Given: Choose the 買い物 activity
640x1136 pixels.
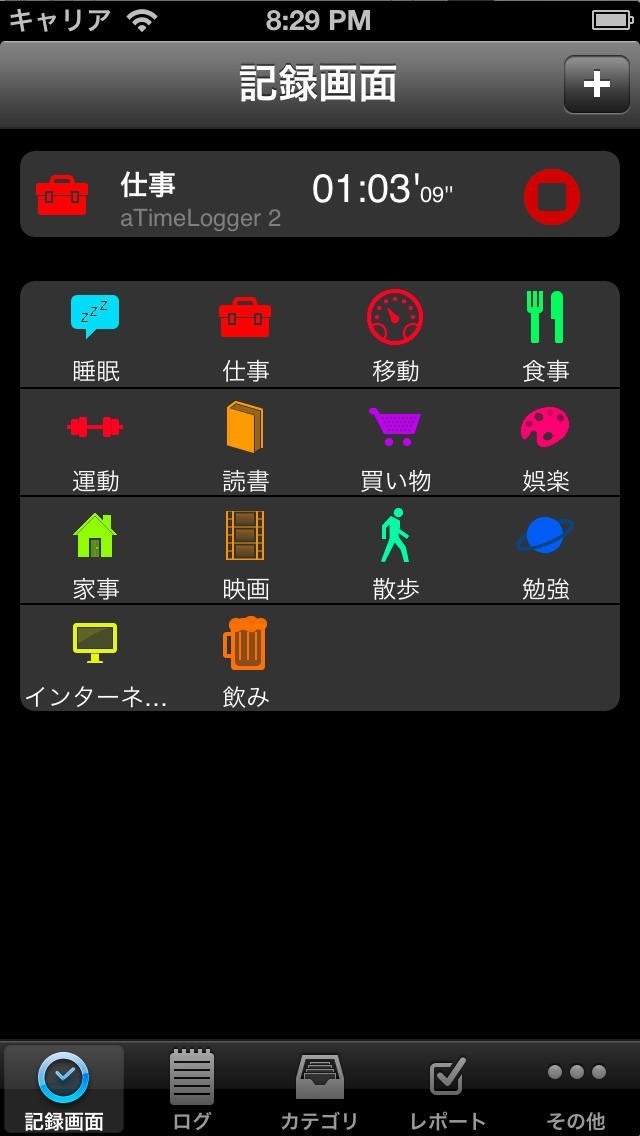Looking at the screenshot, I should 395,444.
